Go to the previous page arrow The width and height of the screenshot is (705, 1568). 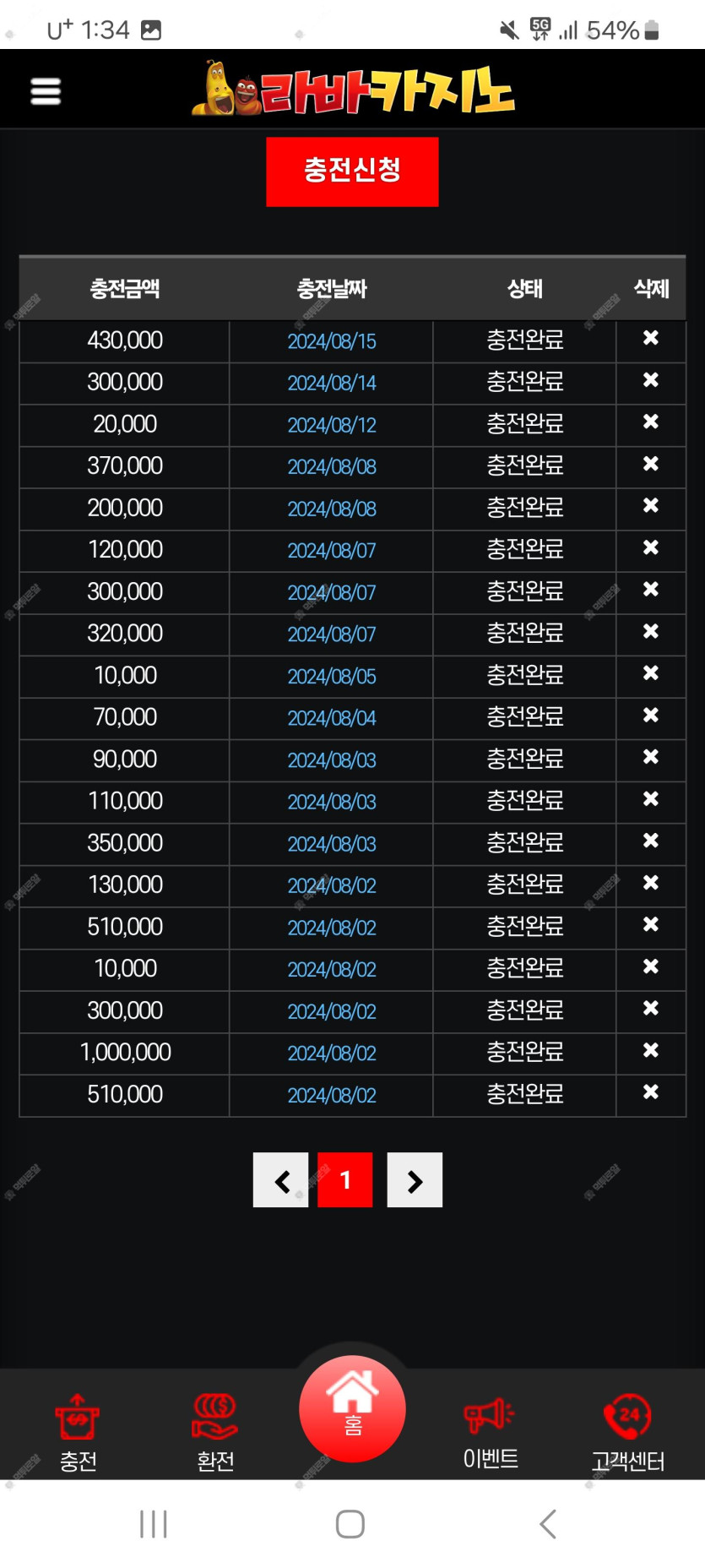point(281,1180)
